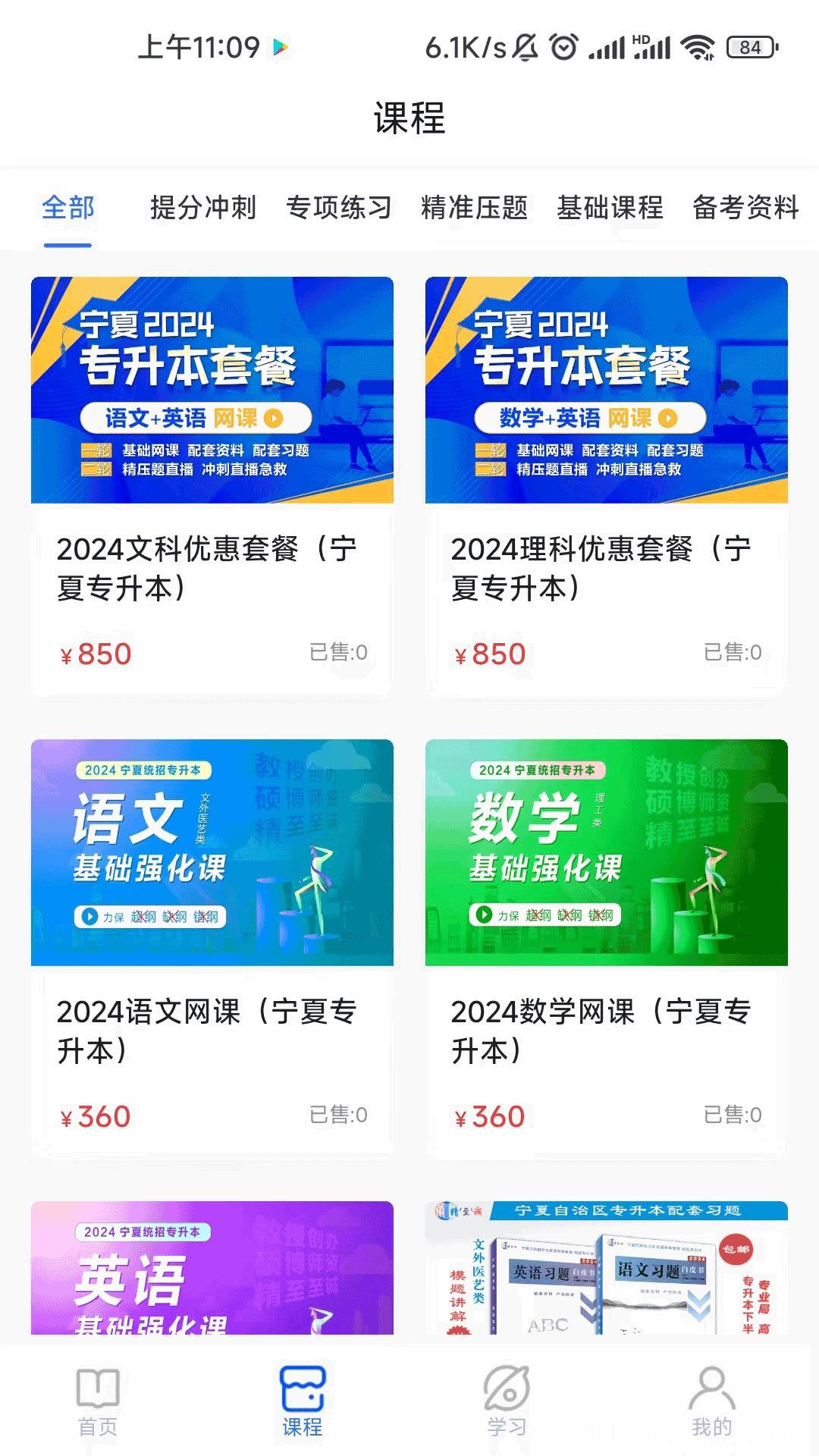Open the 精准压题 tab

tap(475, 208)
